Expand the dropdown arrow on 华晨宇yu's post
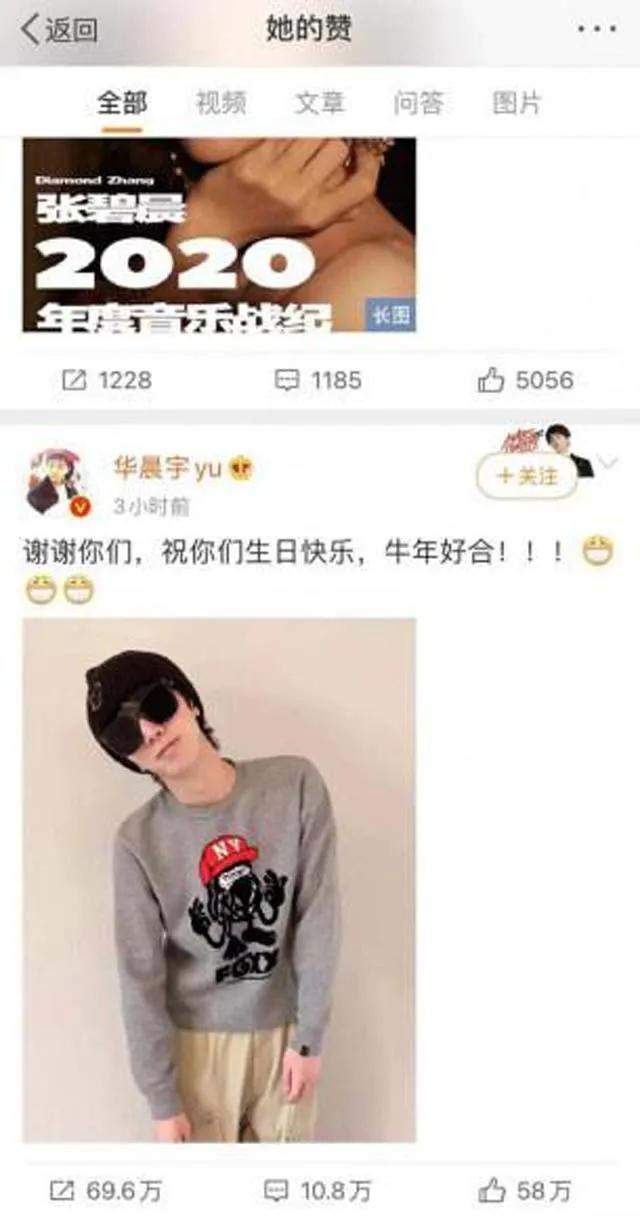The height and width of the screenshot is (1219, 640). pyautogui.click(x=607, y=462)
